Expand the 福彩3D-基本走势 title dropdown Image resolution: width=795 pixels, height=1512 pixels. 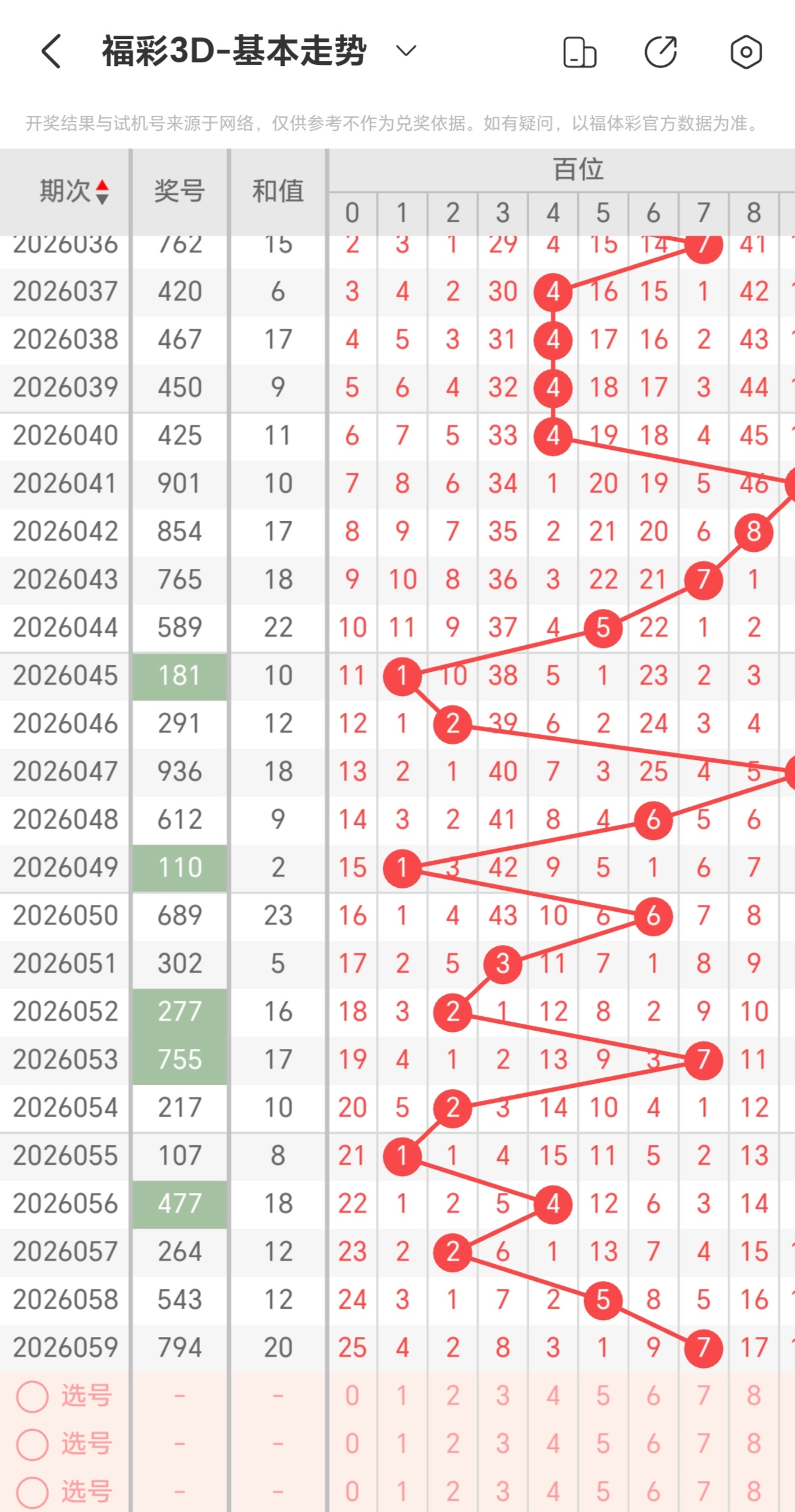(x=406, y=50)
